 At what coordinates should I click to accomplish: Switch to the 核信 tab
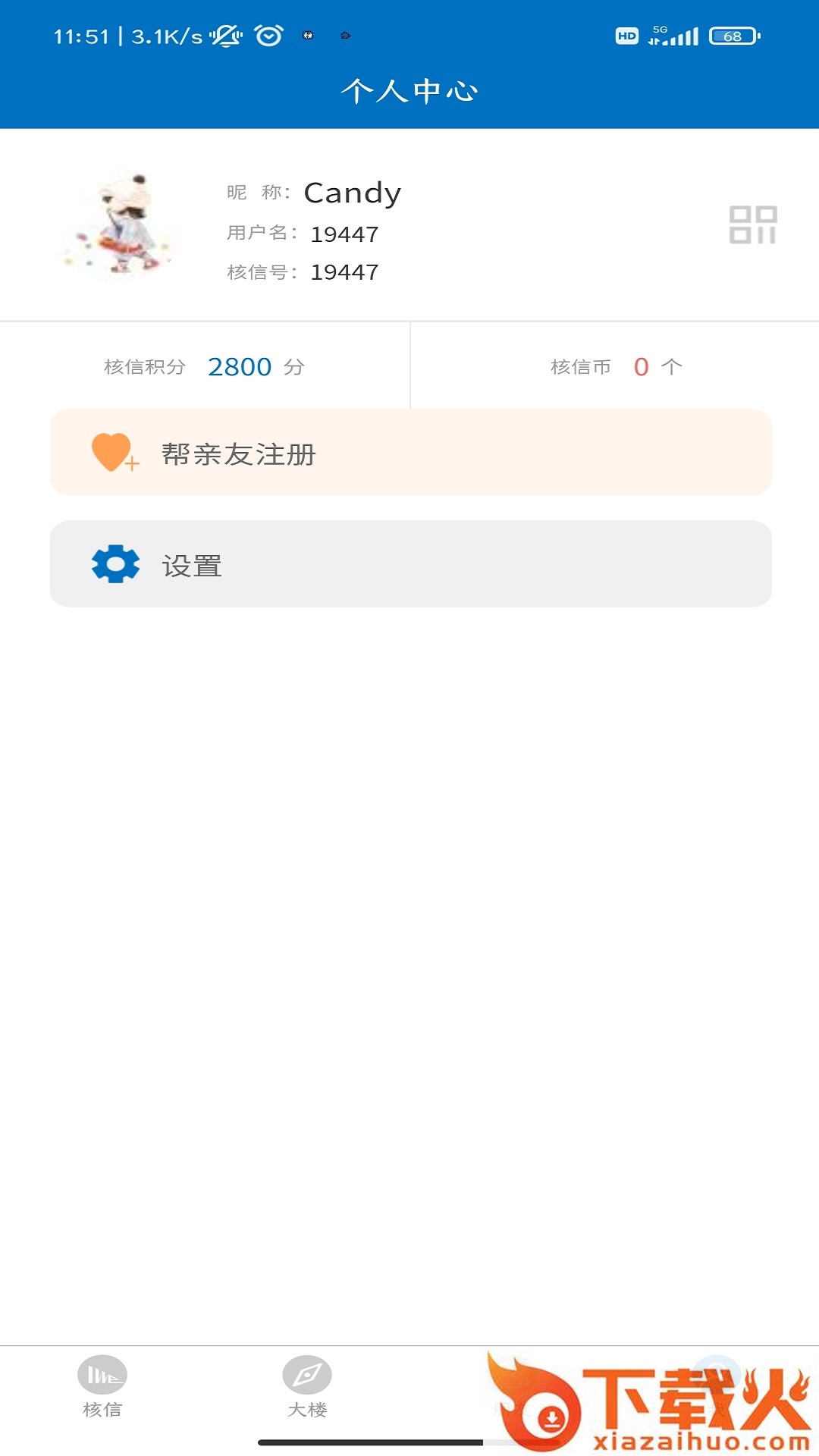(x=102, y=1386)
